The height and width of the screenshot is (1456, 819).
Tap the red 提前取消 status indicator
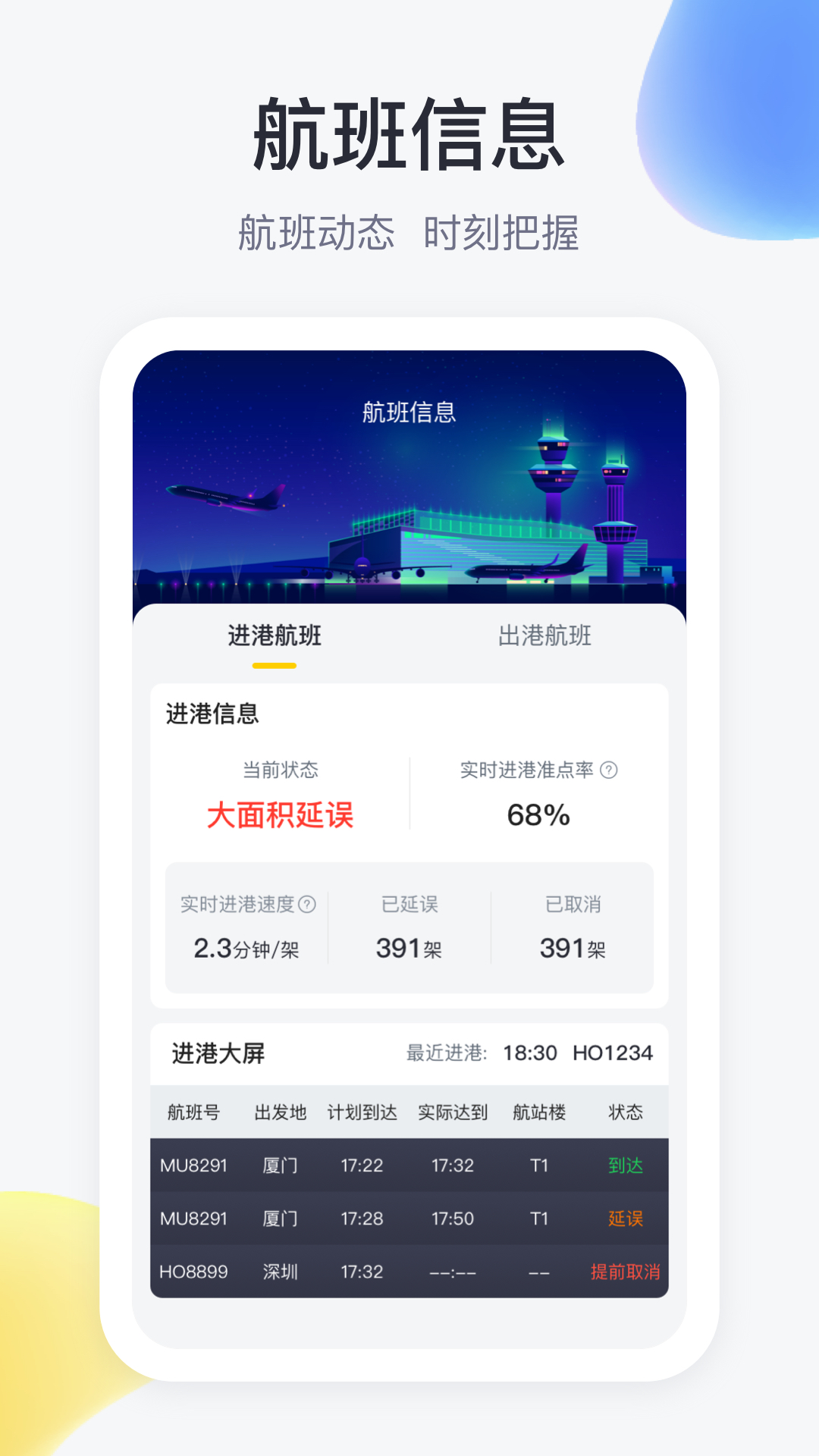click(x=624, y=1272)
